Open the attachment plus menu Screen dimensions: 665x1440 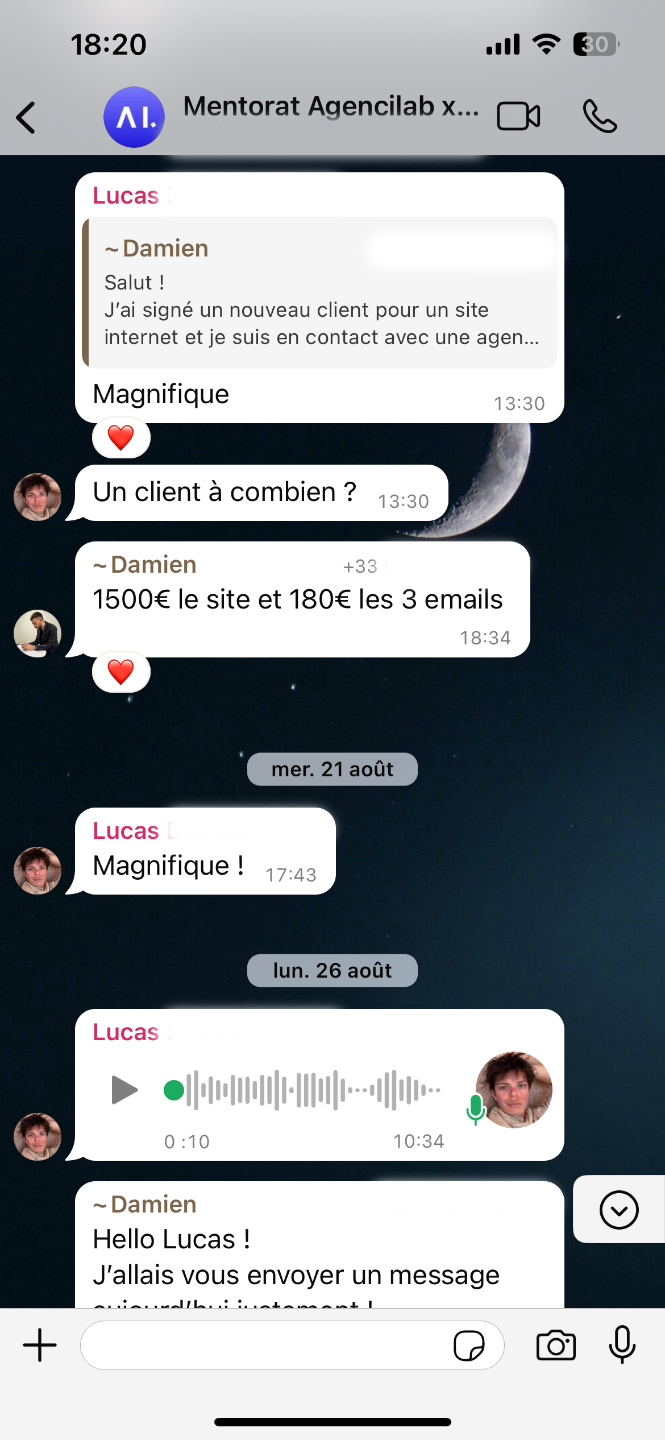pyautogui.click(x=39, y=1345)
